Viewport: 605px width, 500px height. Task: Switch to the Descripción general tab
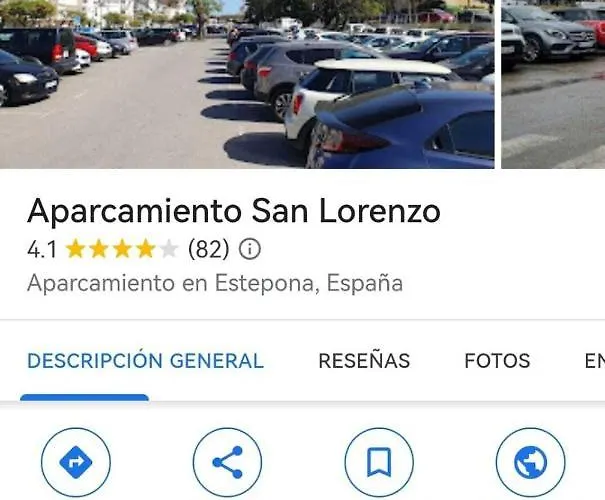tap(145, 361)
